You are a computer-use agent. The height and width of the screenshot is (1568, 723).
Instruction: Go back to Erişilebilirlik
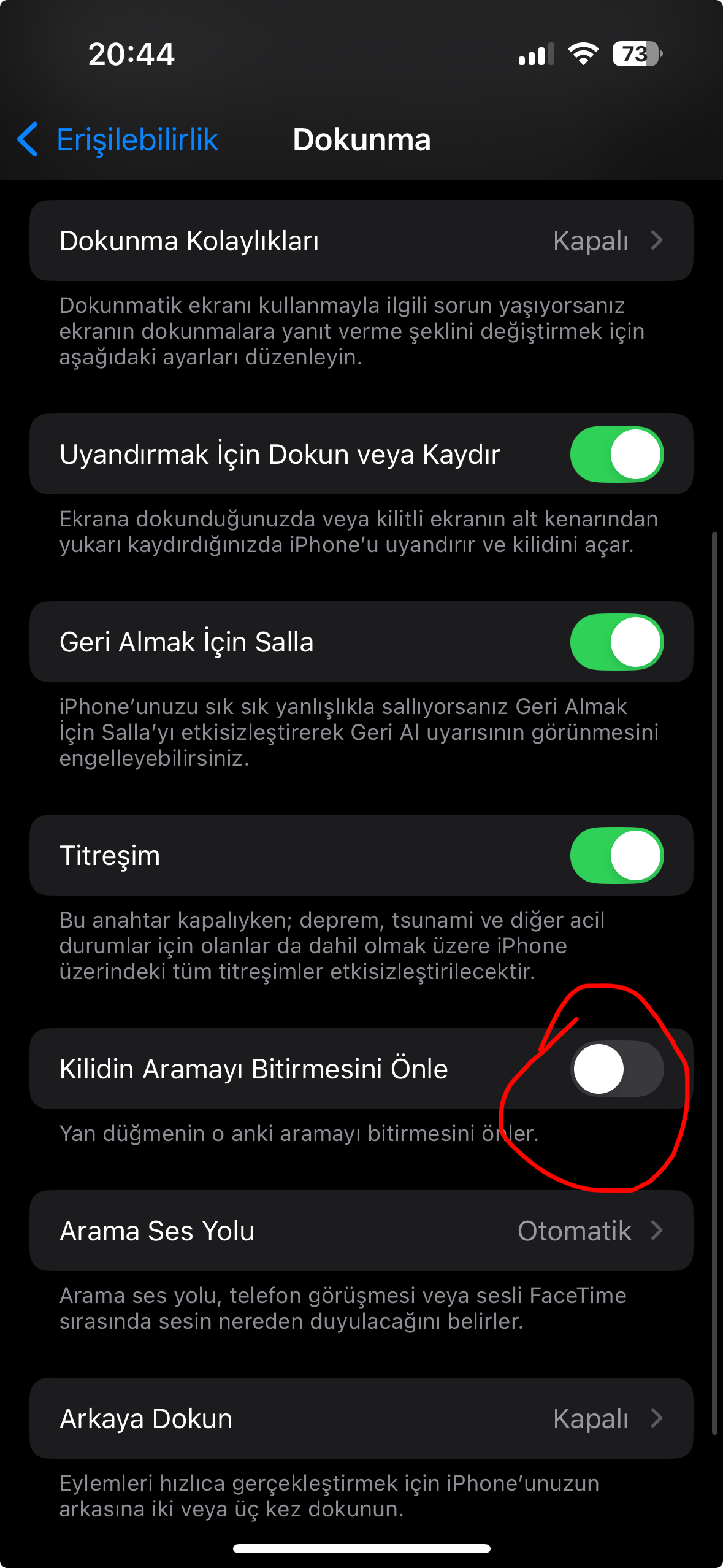(118, 140)
